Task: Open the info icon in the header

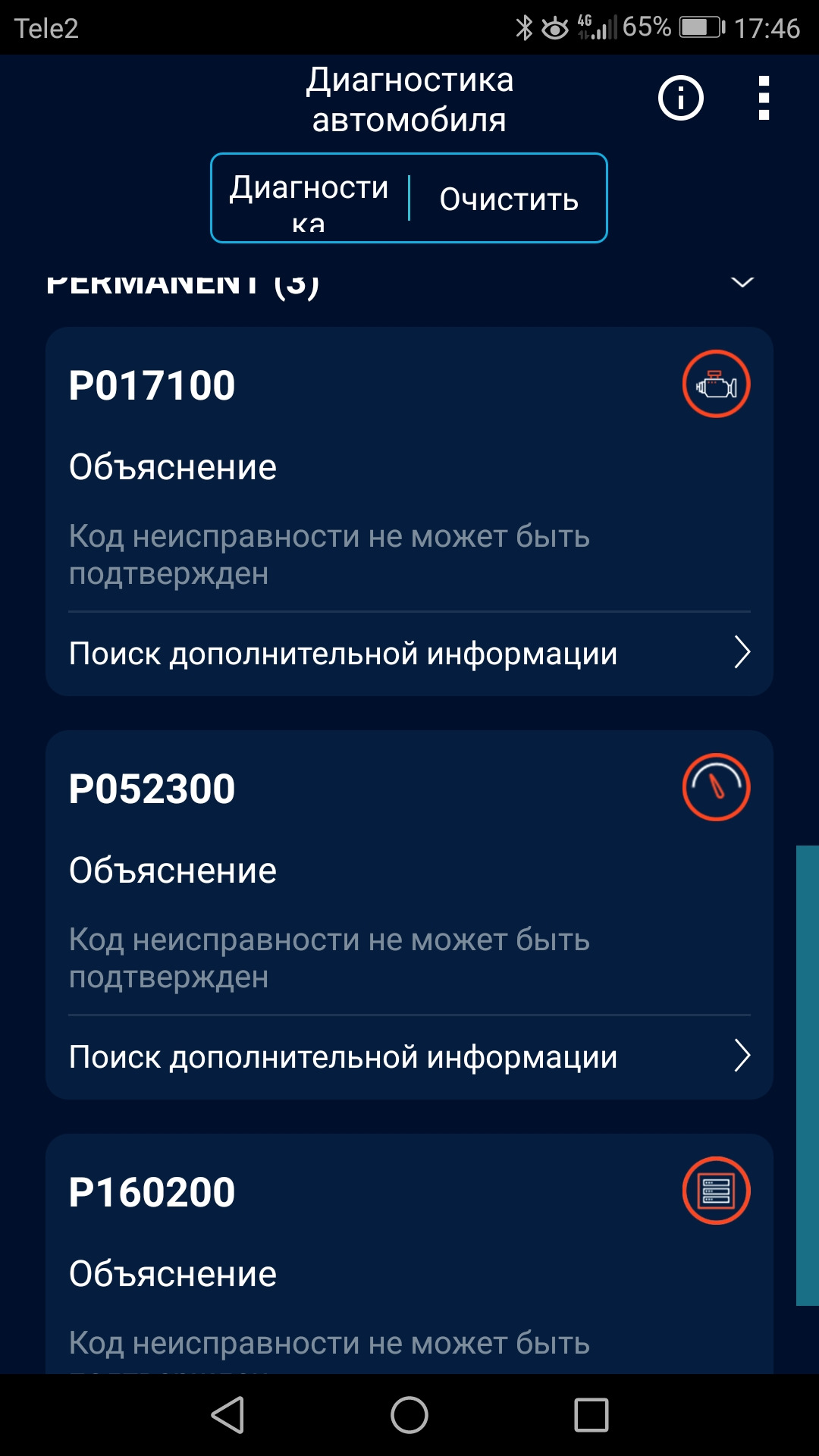Action: (x=680, y=99)
